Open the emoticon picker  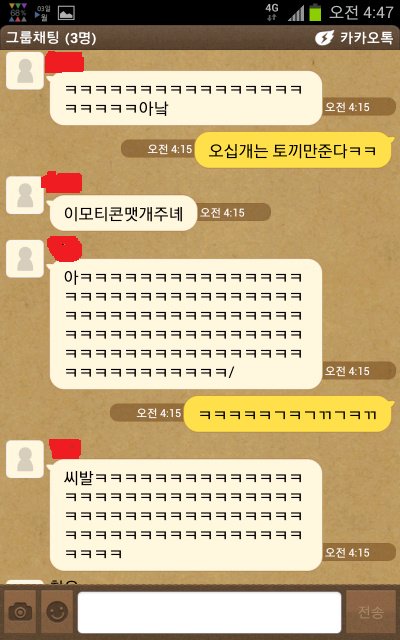(57, 611)
